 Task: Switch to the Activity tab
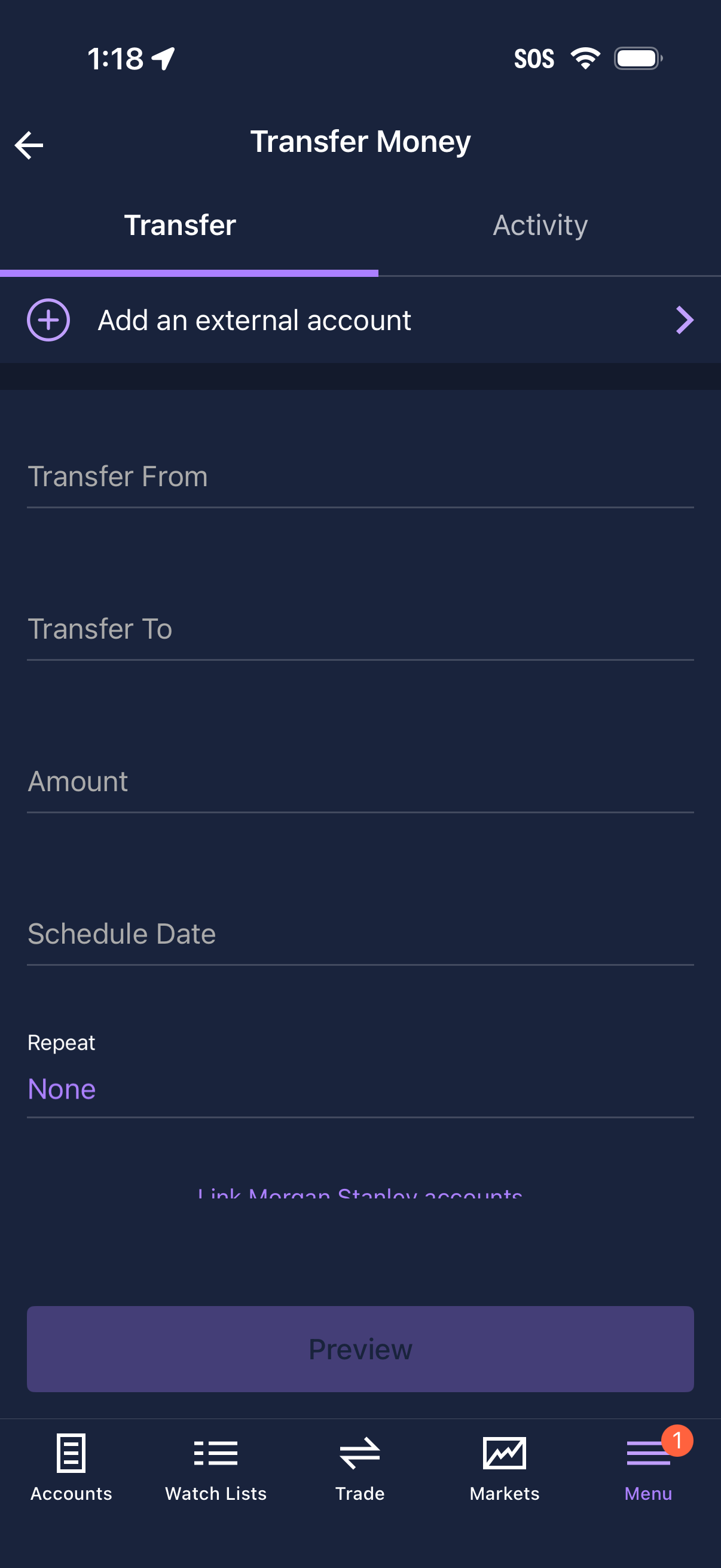point(540,225)
